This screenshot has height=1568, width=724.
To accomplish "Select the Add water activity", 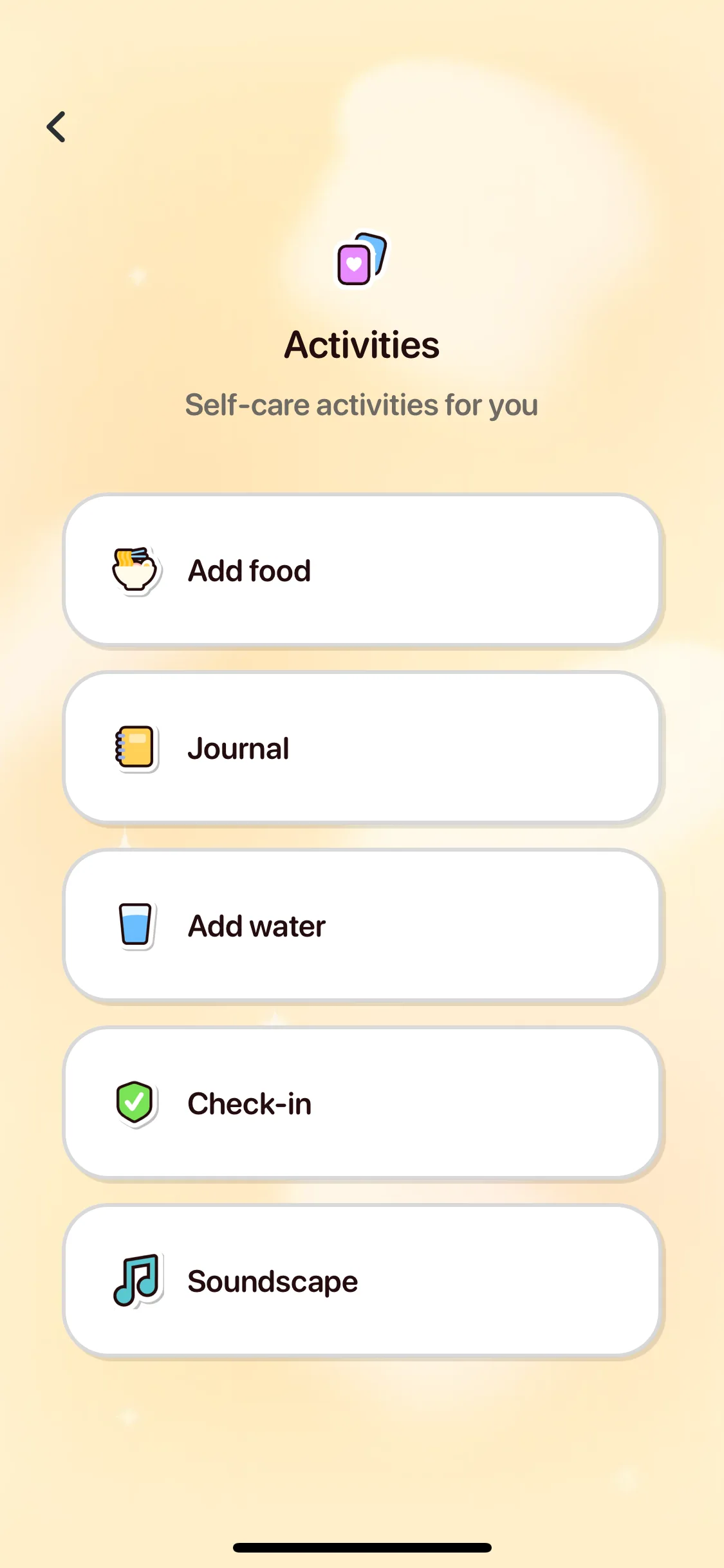I will tap(362, 926).
